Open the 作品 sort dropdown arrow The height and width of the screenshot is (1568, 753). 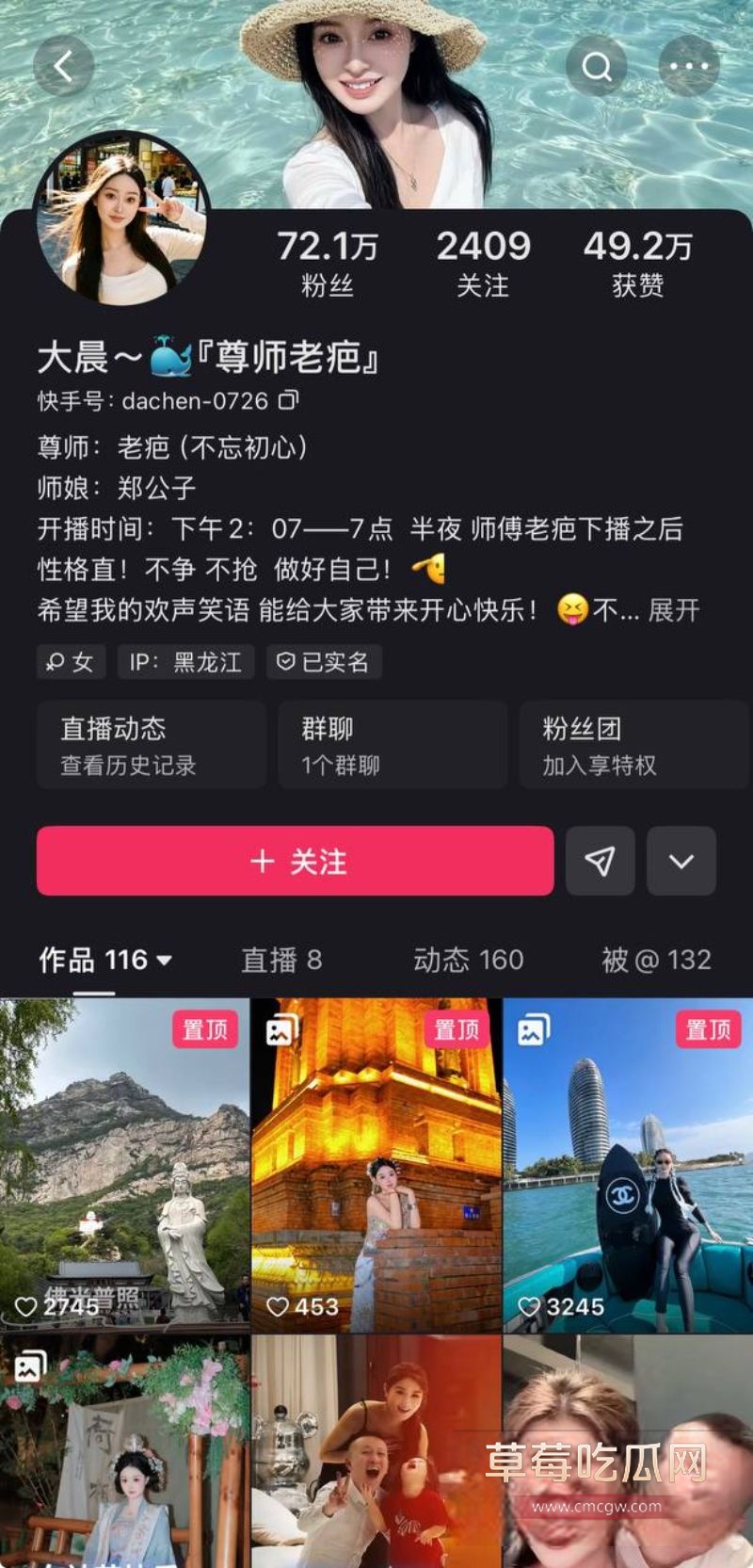(x=166, y=960)
